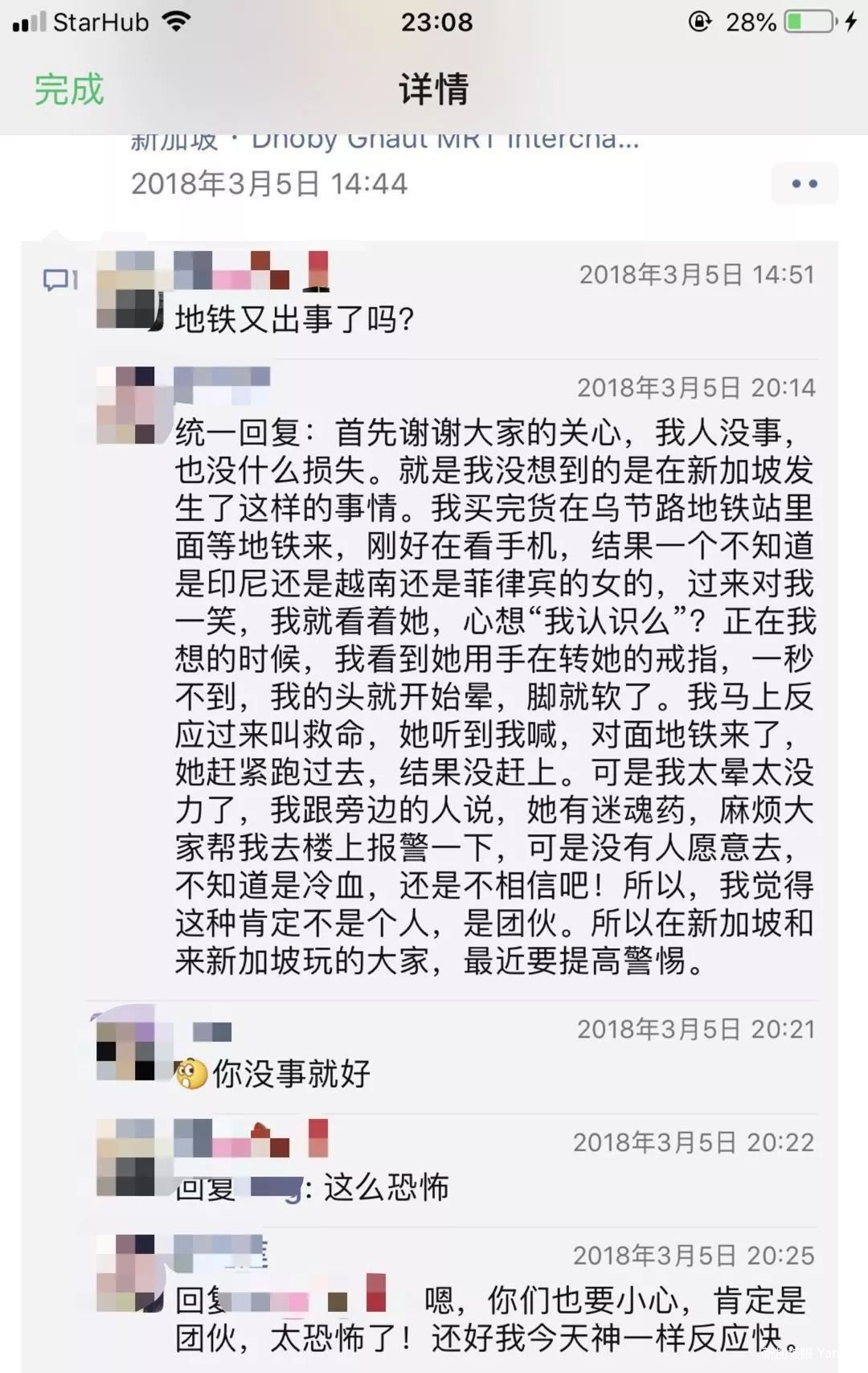Open the avatar beside 你没事就好 comment
This screenshot has height=1373, width=868.
[x=125, y=1050]
